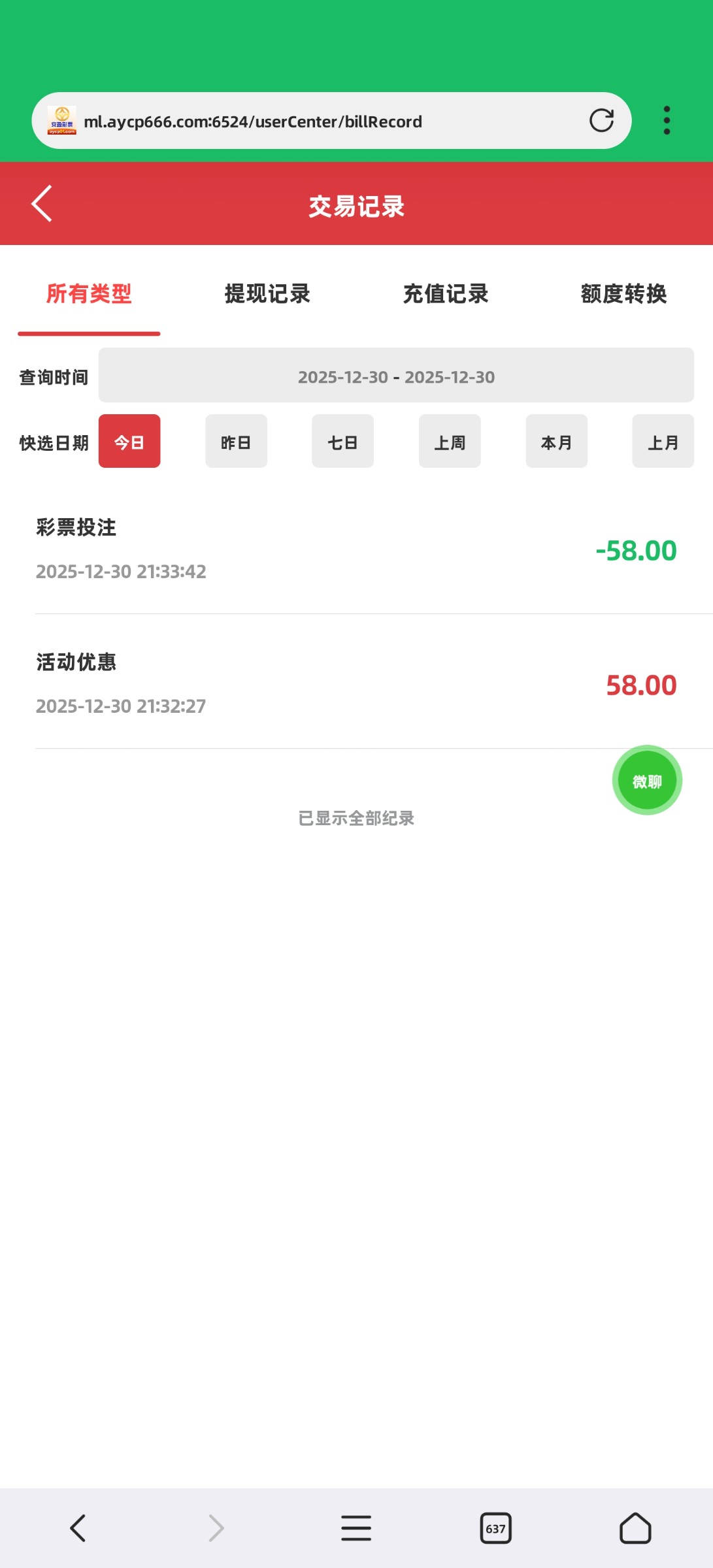This screenshot has width=713, height=1568.
Task: Open the 彩票投注 transaction record
Action: (x=356, y=549)
